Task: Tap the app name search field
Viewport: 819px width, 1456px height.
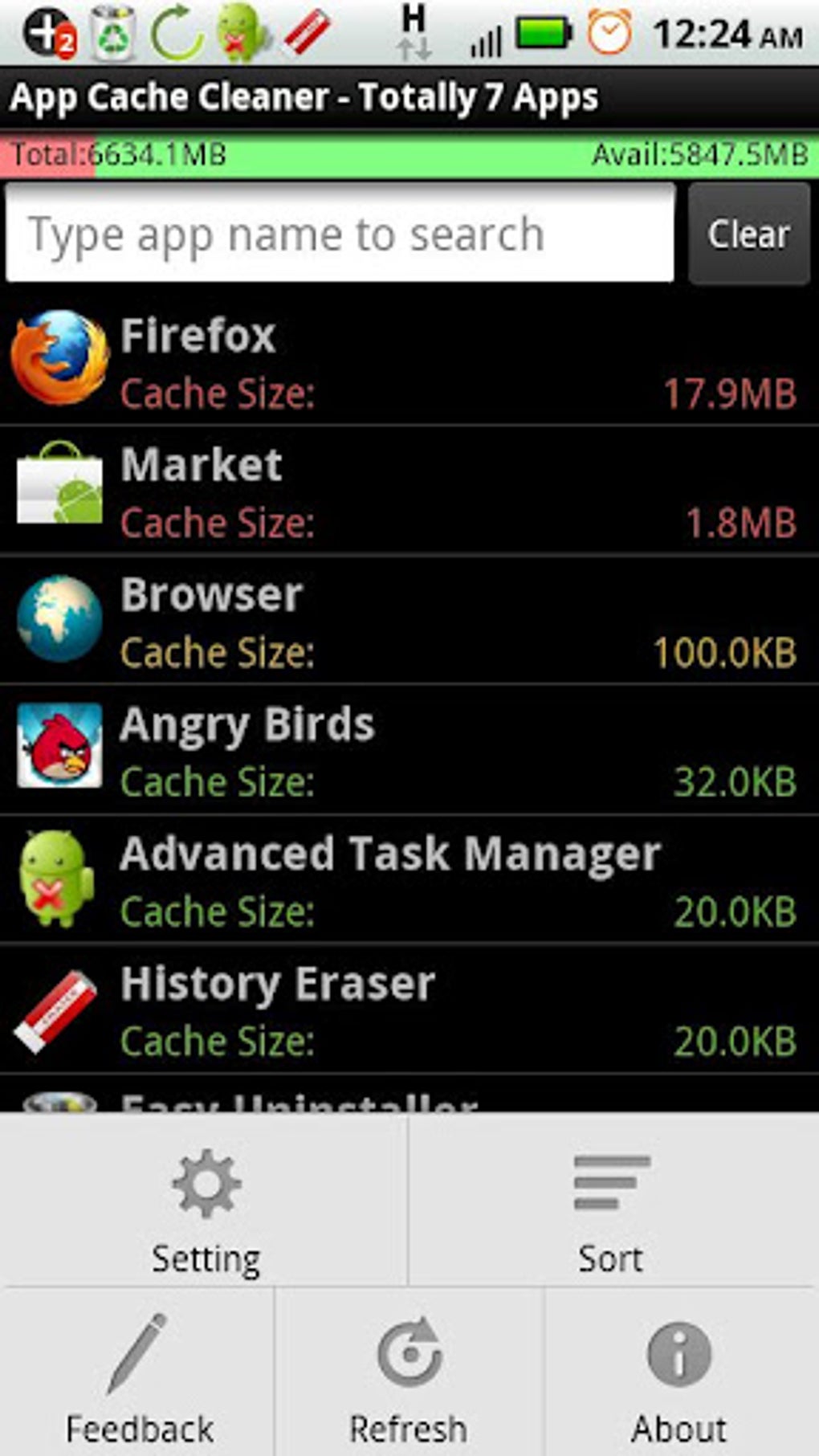Action: (340, 234)
